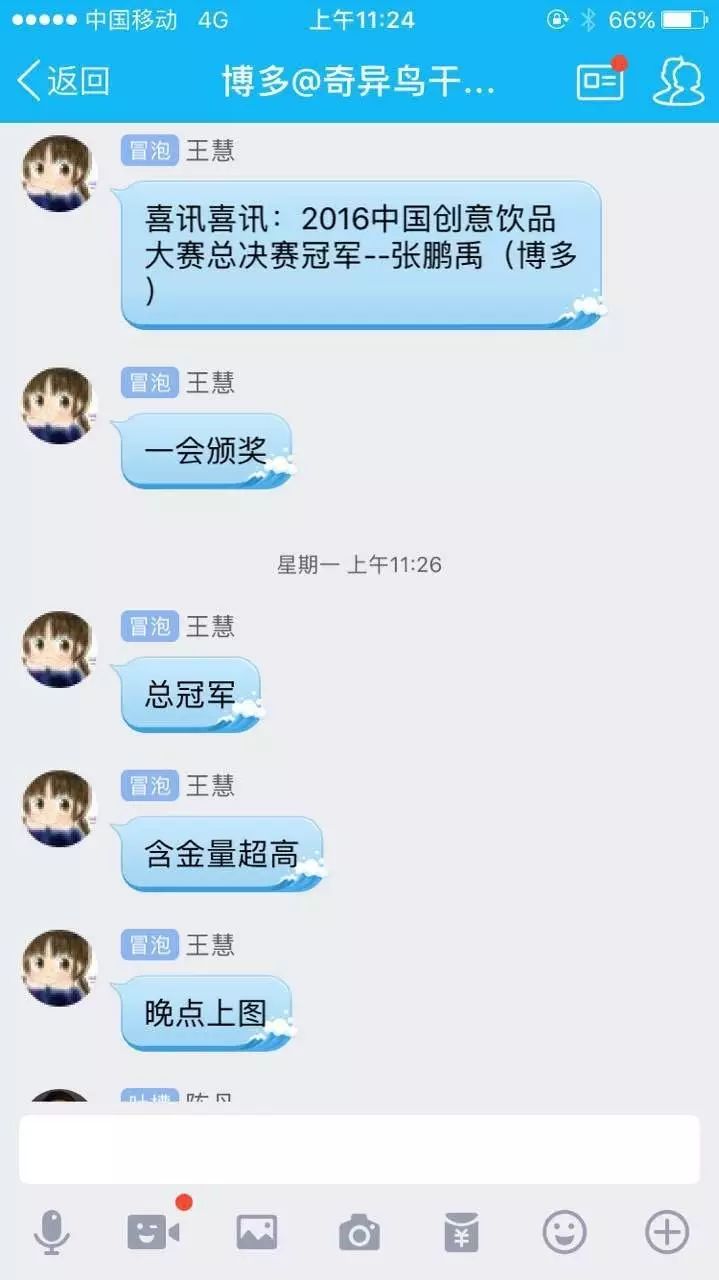This screenshot has width=719, height=1280.
Task: Tap the message input field
Action: click(359, 1149)
